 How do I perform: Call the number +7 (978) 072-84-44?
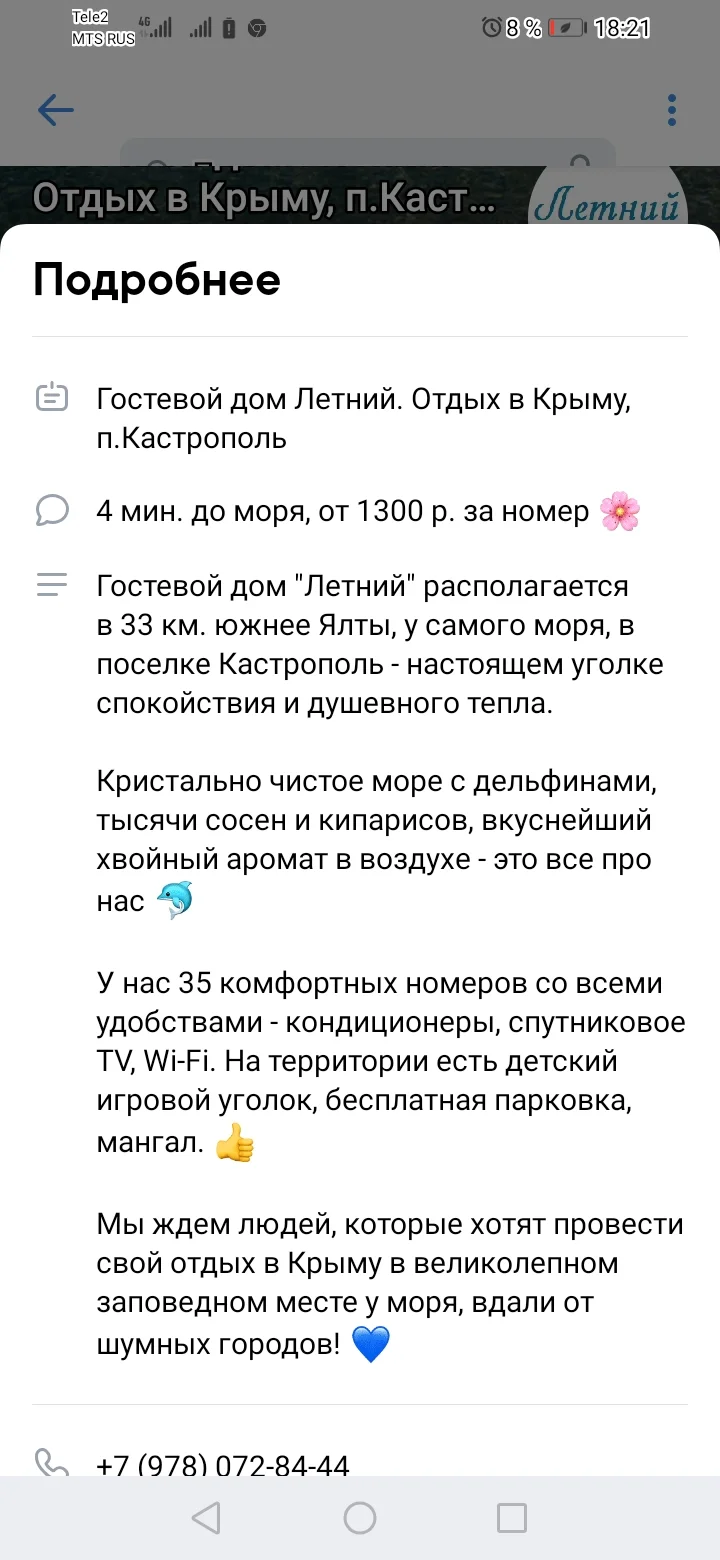tap(222, 1466)
